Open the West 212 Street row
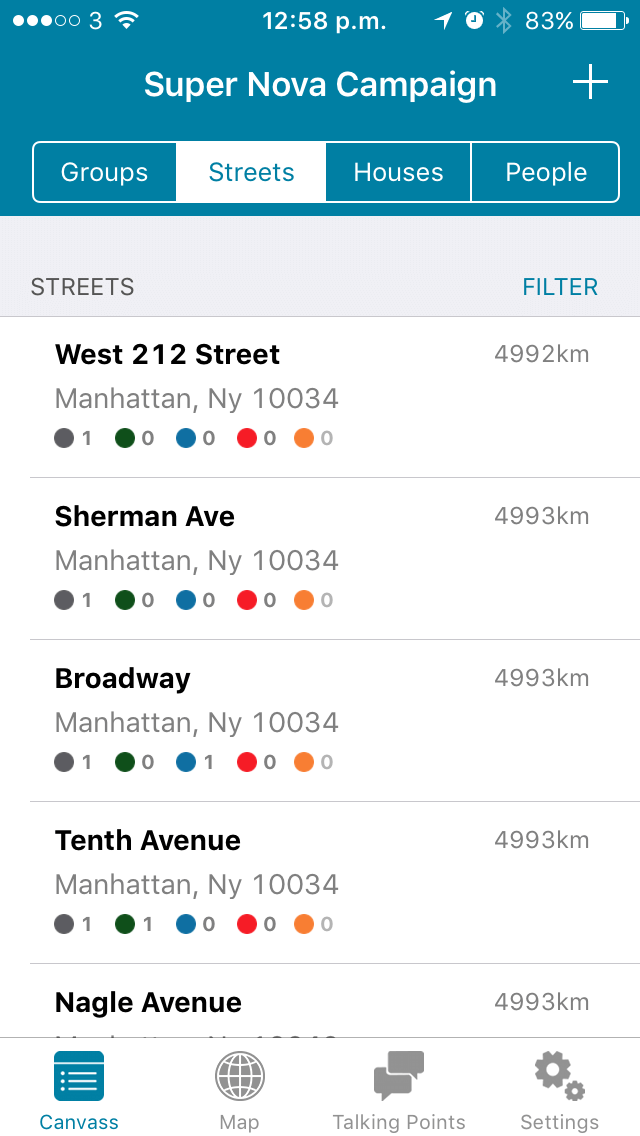Viewport: 640px width, 1136px height. [320, 397]
